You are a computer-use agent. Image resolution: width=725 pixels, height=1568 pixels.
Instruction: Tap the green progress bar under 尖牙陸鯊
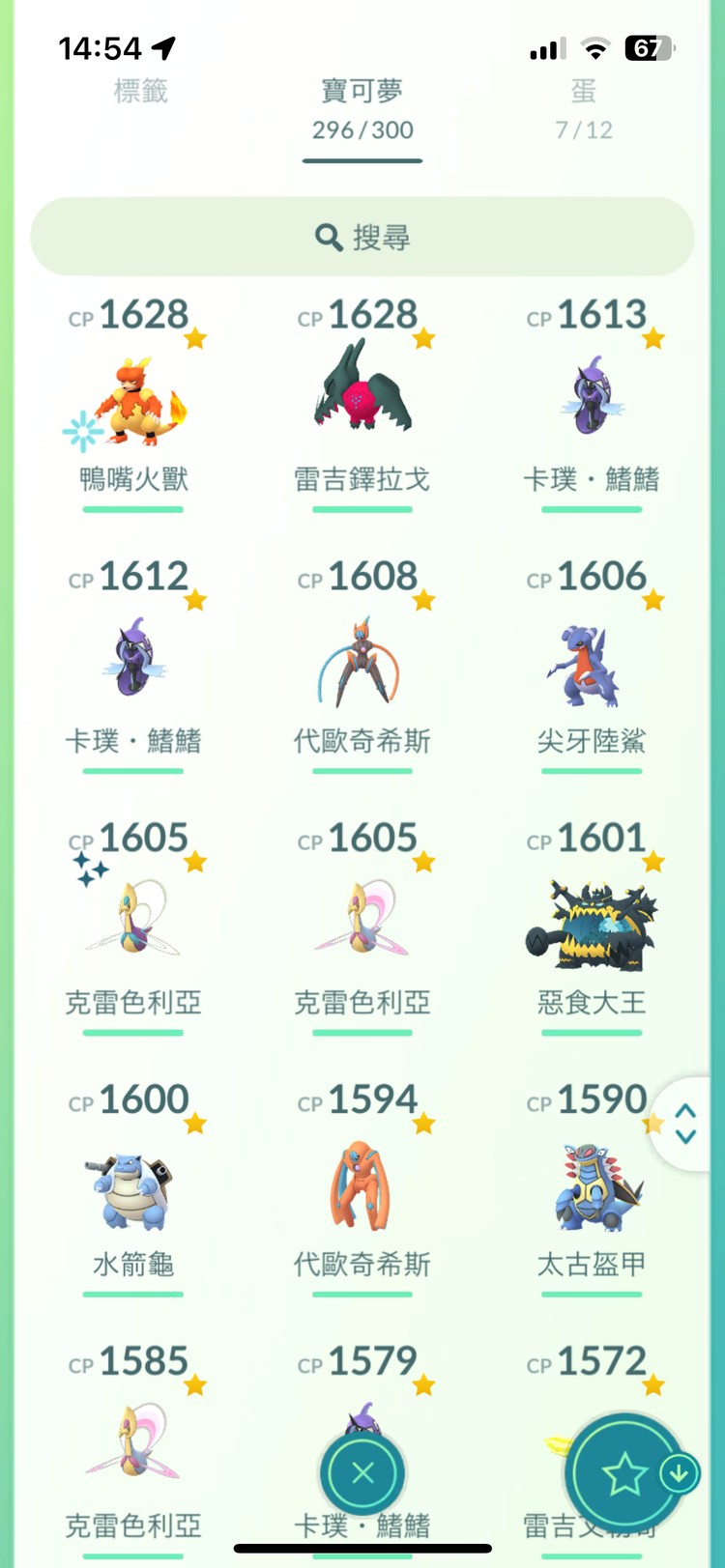[592, 768]
